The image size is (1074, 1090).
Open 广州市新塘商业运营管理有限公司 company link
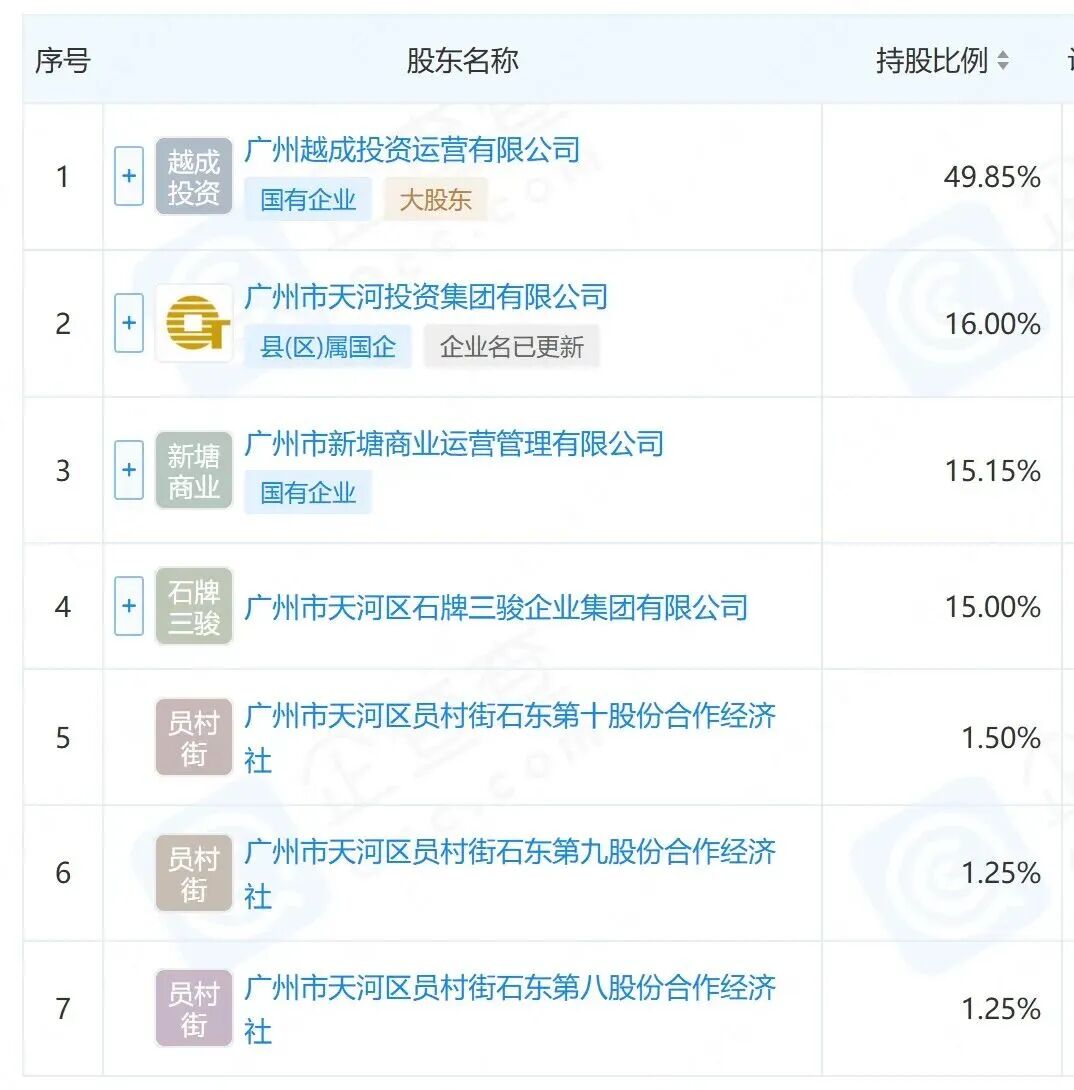tap(454, 444)
